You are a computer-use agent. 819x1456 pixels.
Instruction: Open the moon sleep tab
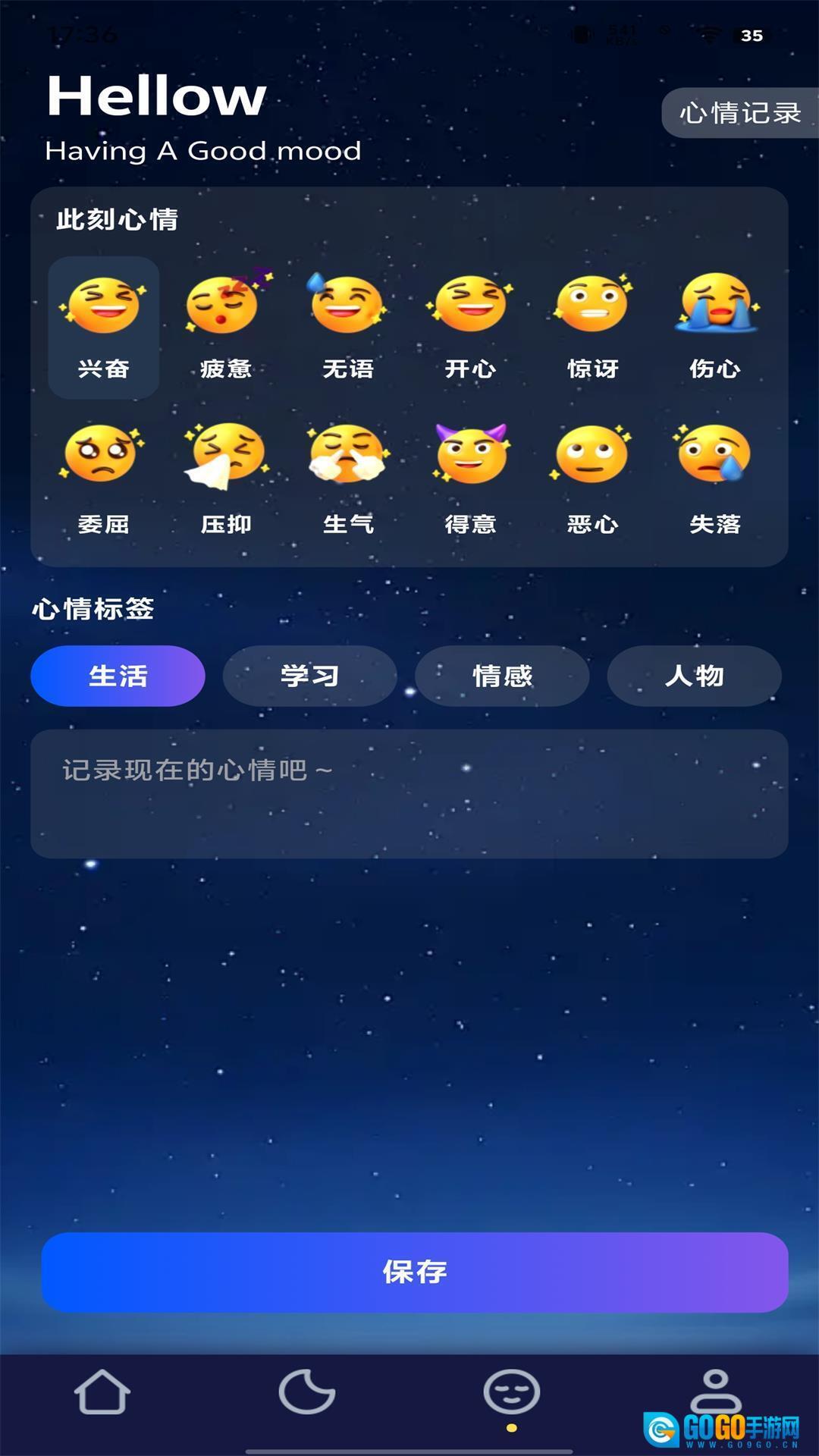click(x=306, y=1392)
